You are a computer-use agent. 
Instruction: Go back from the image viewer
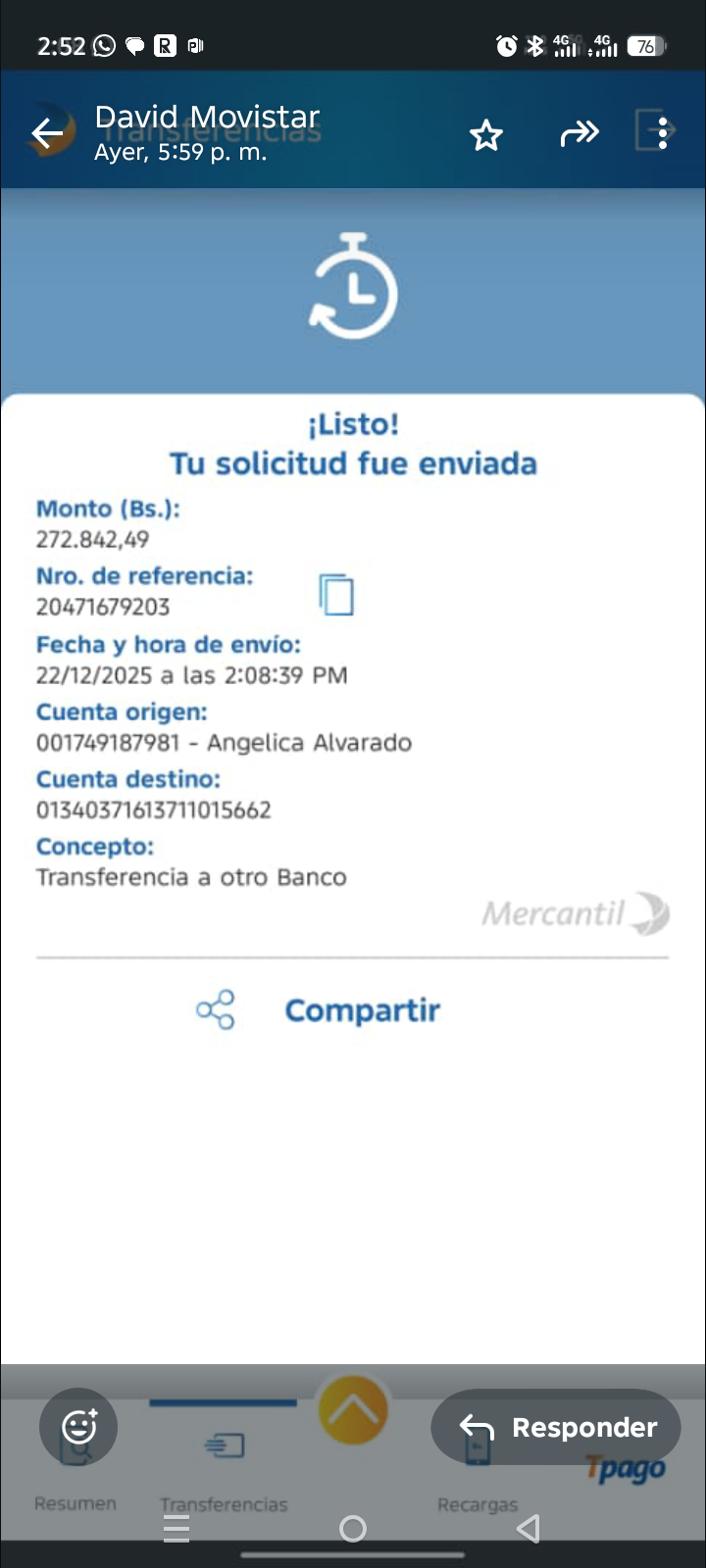pos(46,133)
